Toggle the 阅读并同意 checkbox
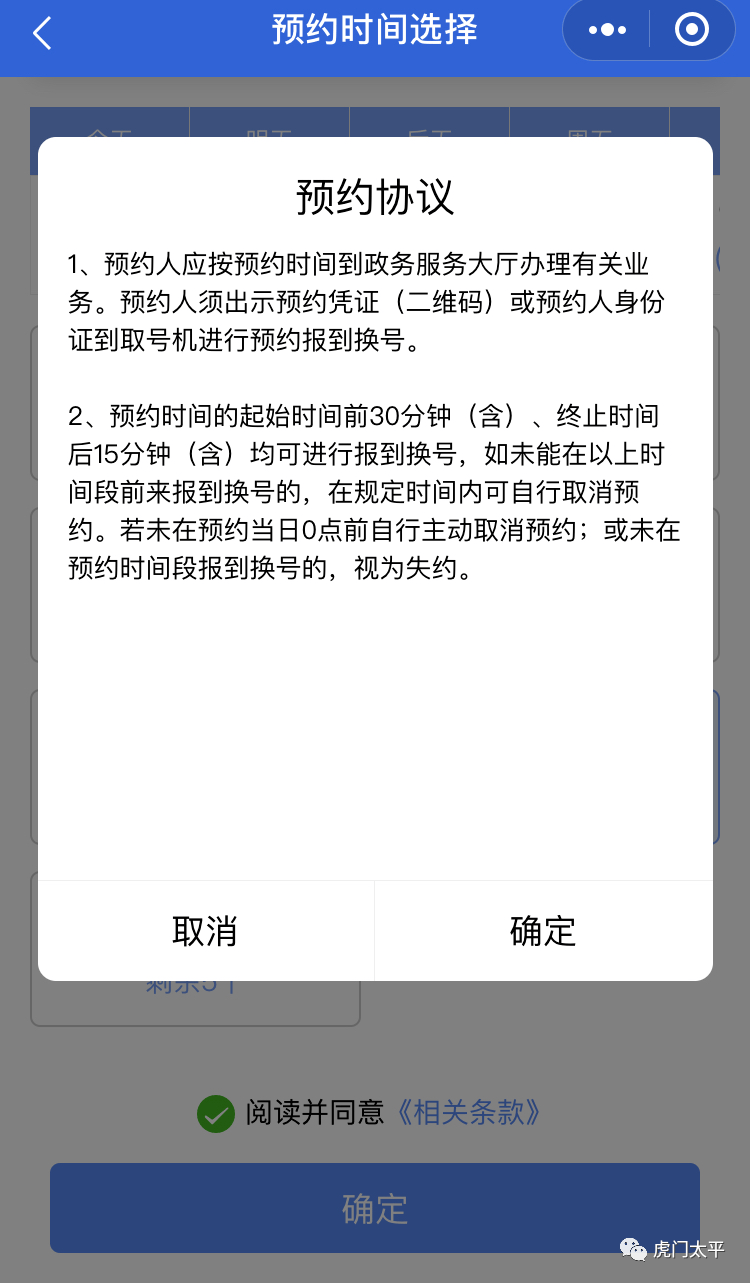This screenshot has width=750, height=1283. coord(215,1113)
